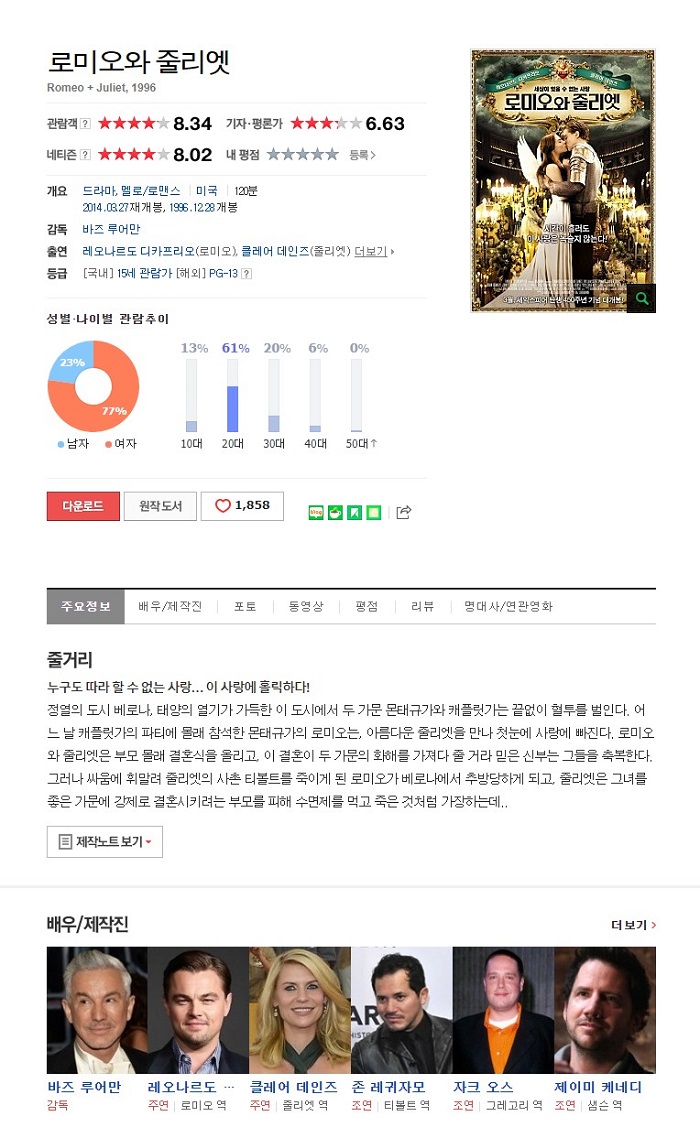Image resolution: width=700 pixels, height=1138 pixels.
Task: Open the 리뷰 tab
Action: [x=422, y=606]
